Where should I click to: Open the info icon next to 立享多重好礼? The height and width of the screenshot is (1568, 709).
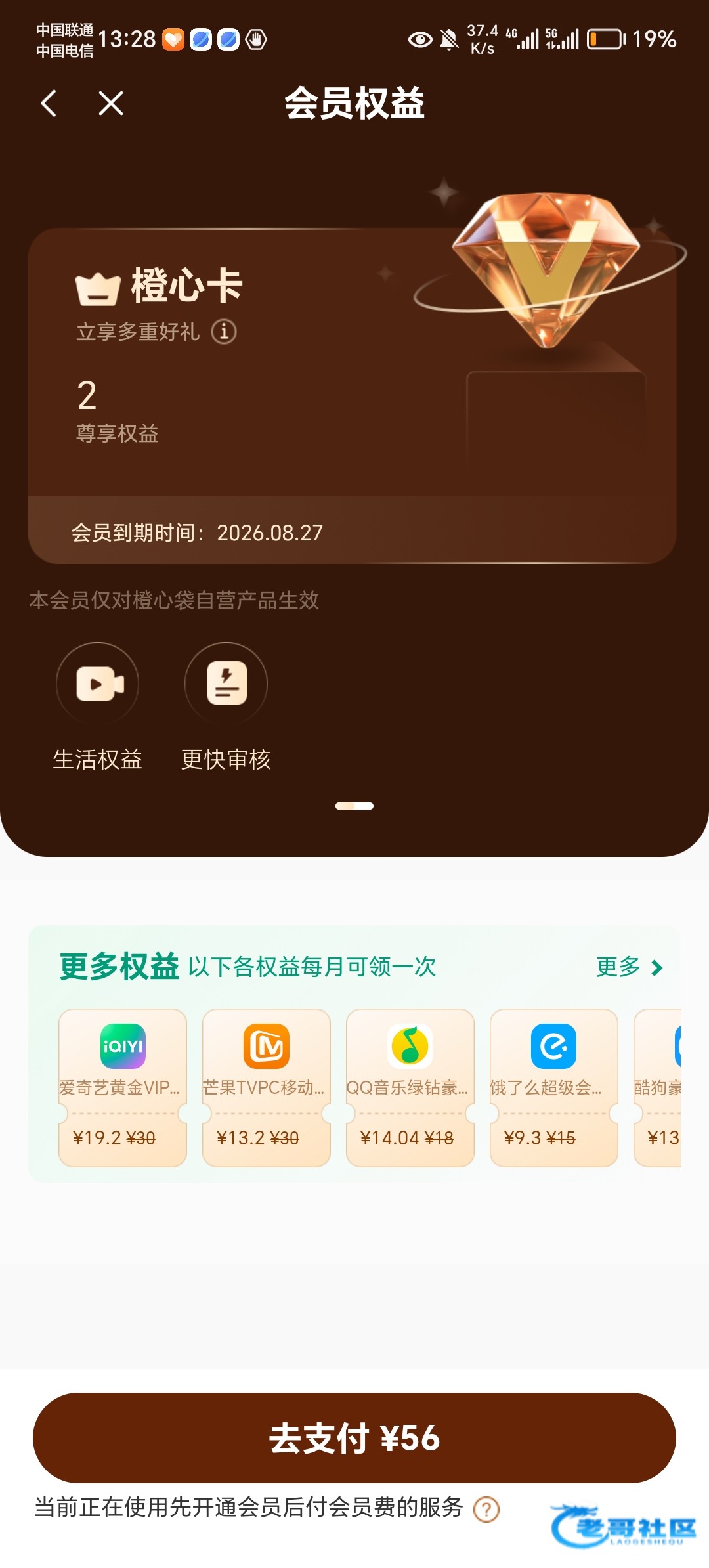coord(224,332)
